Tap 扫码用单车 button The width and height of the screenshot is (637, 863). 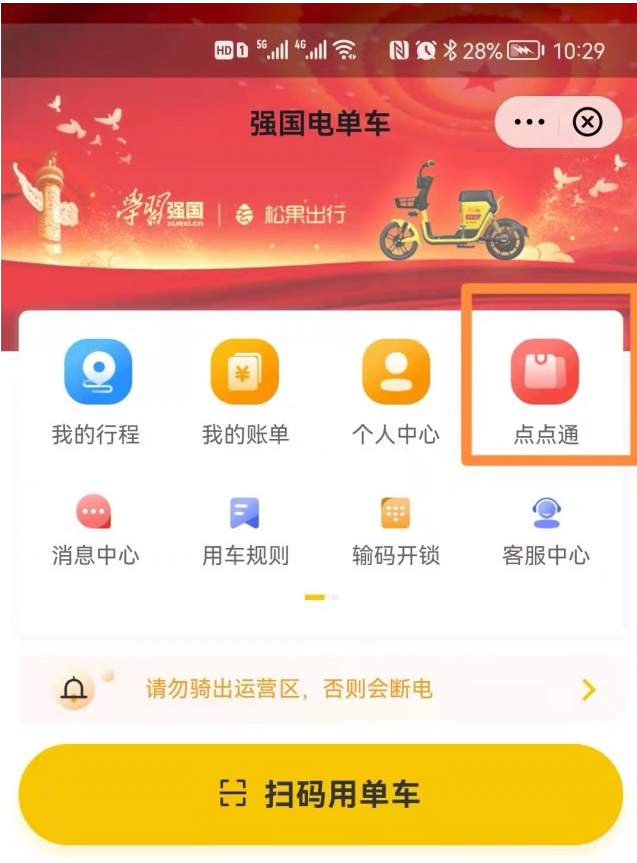320,795
